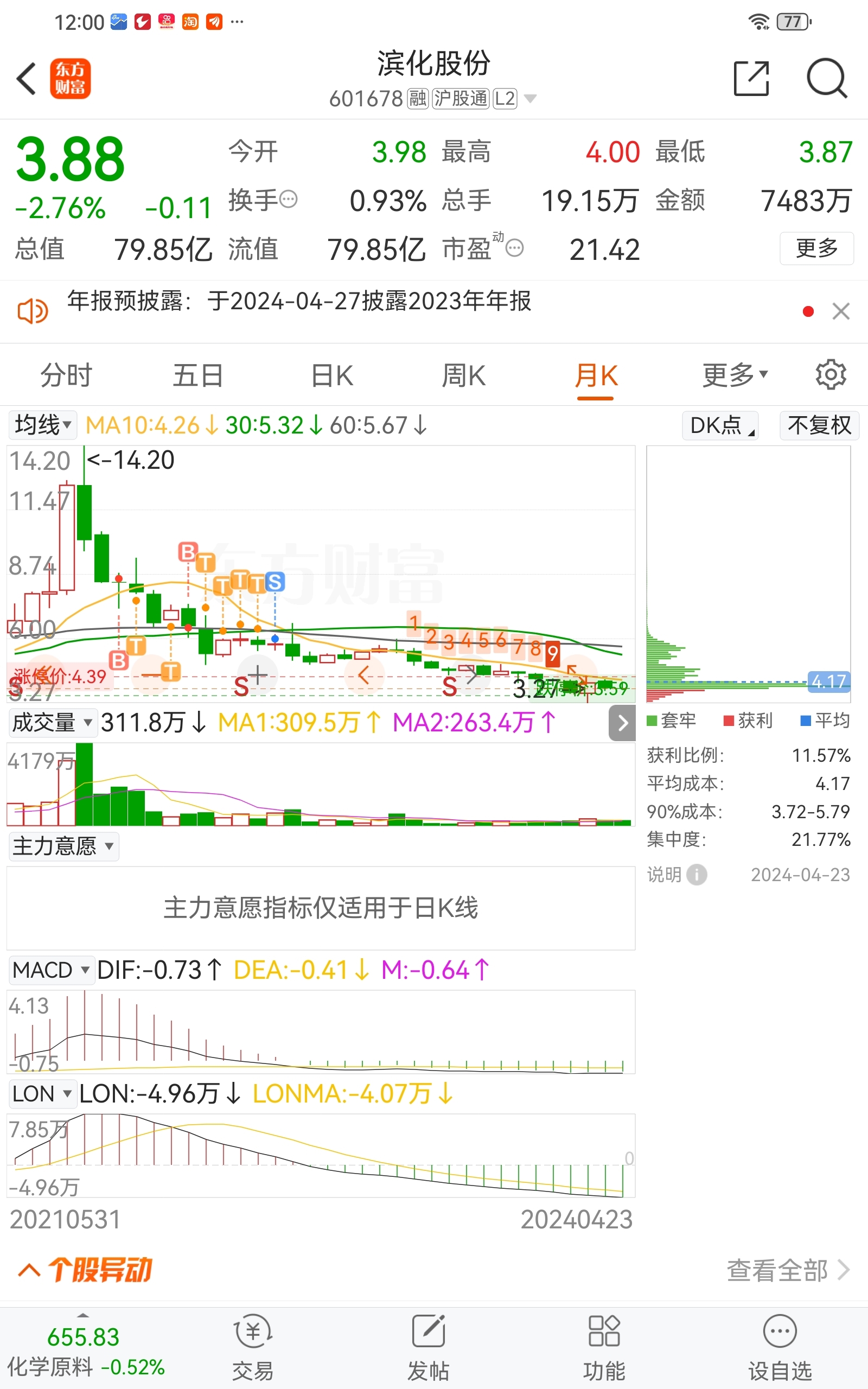Open the MACD indicator dropdown
The width and height of the screenshot is (868, 1389).
click(x=51, y=971)
